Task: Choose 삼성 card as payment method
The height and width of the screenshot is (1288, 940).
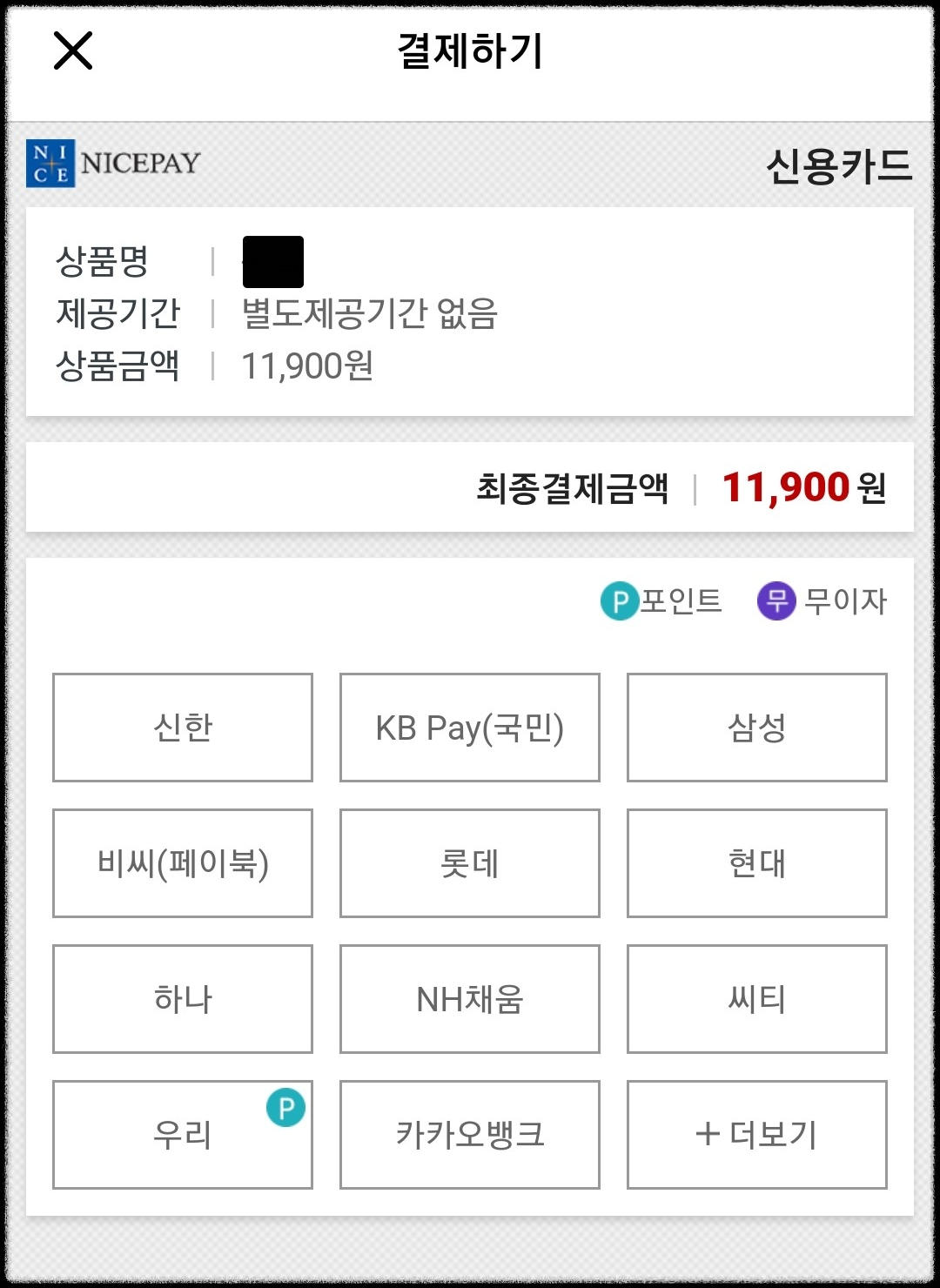Action: click(x=756, y=727)
